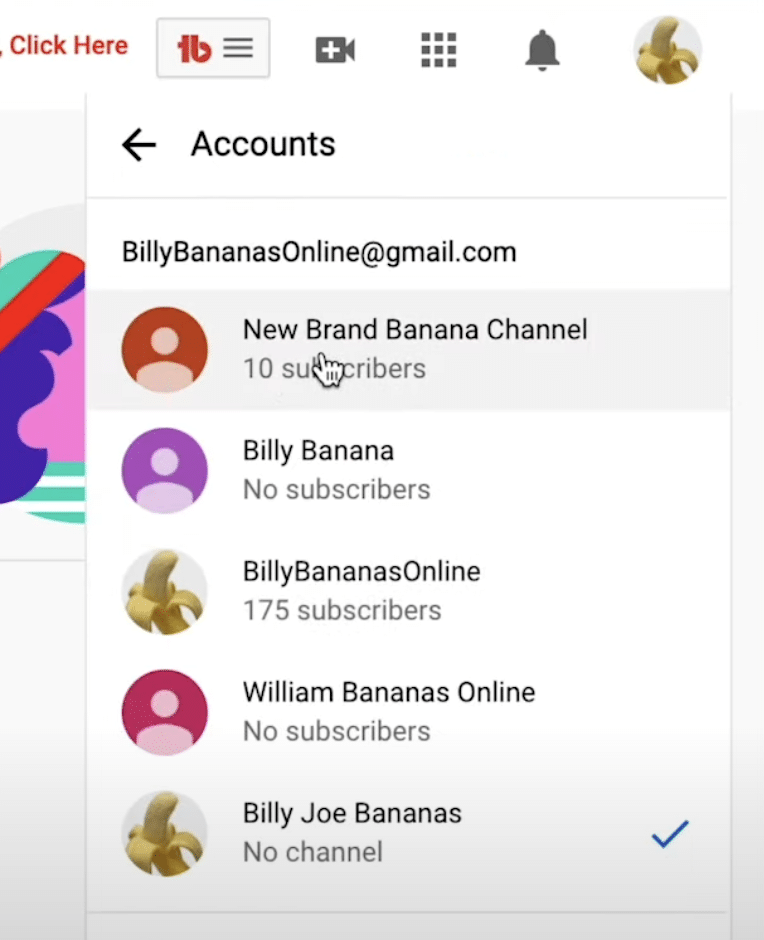Screen dimensions: 764x940
Task: Tap the create video camera icon
Action: (335, 49)
